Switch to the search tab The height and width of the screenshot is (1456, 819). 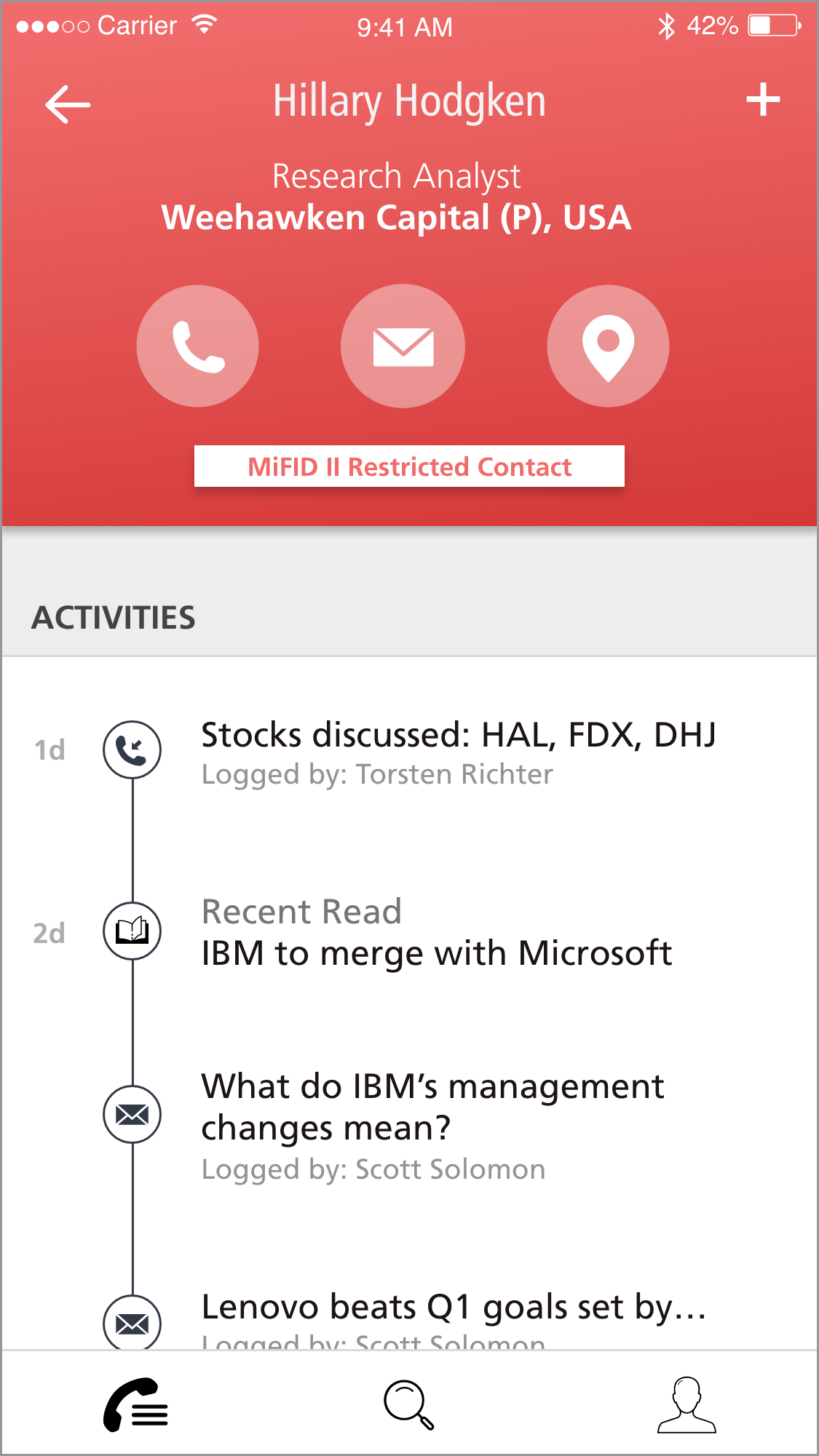(x=408, y=1405)
